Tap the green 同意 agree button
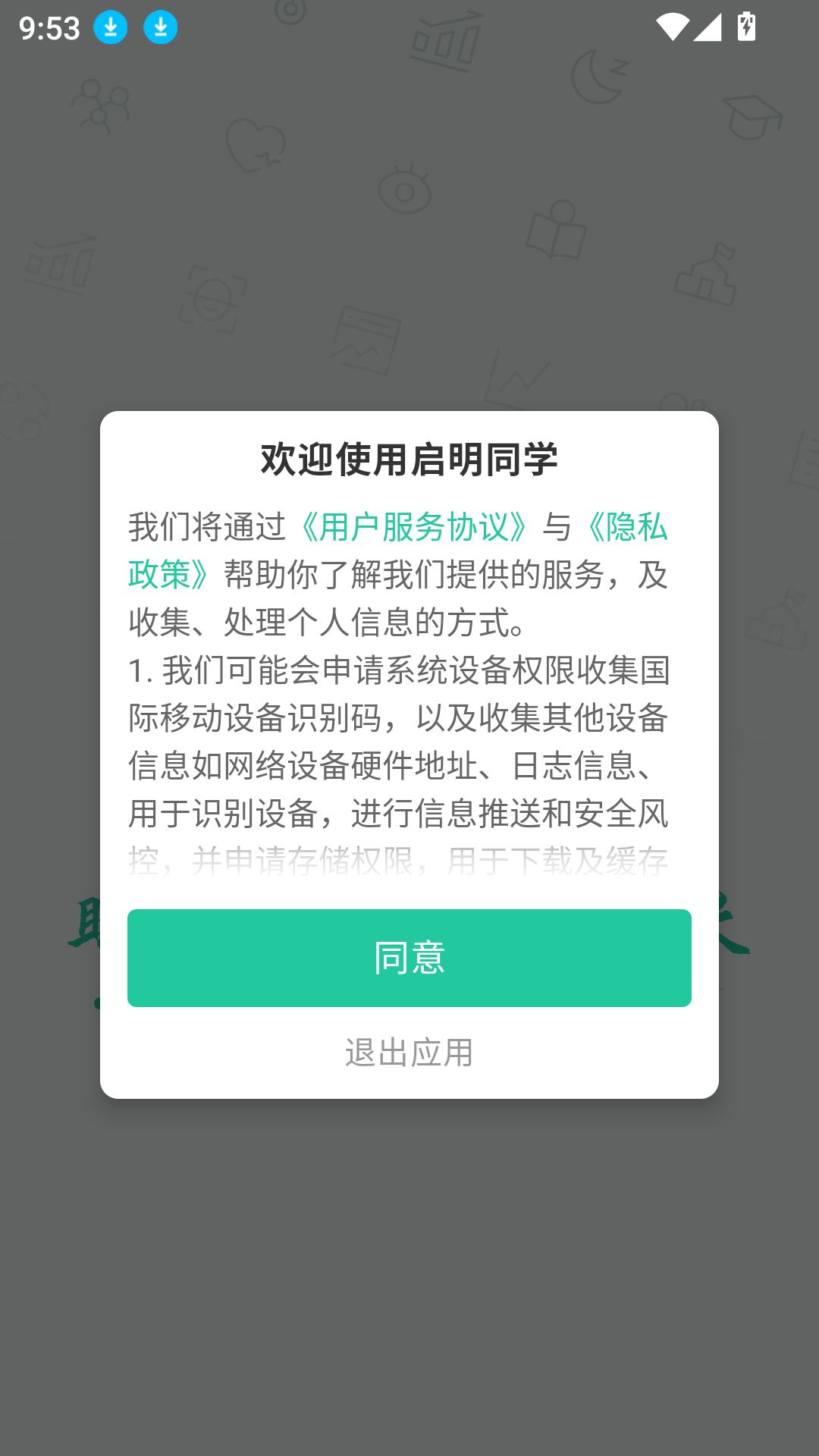The height and width of the screenshot is (1456, 819). [x=409, y=957]
